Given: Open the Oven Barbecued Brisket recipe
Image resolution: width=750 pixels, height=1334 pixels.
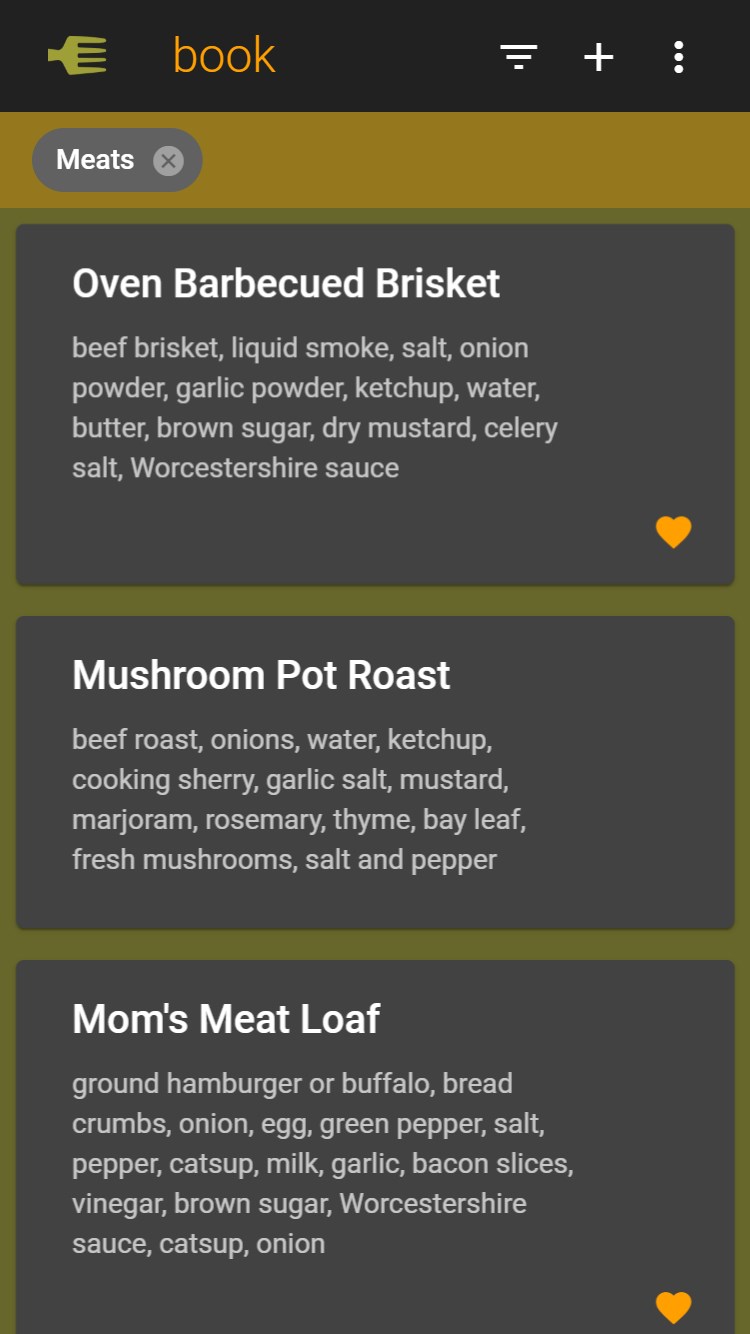Looking at the screenshot, I should pos(286,284).
